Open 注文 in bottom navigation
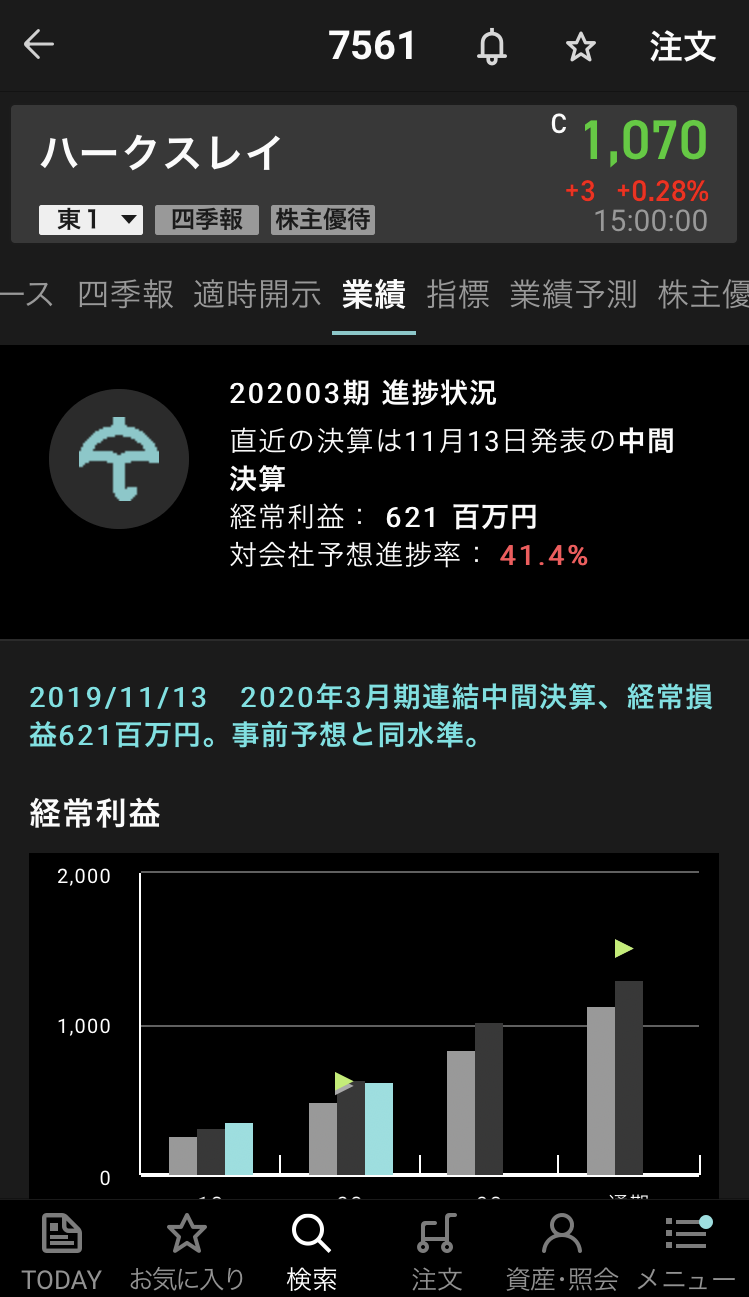 click(437, 1250)
